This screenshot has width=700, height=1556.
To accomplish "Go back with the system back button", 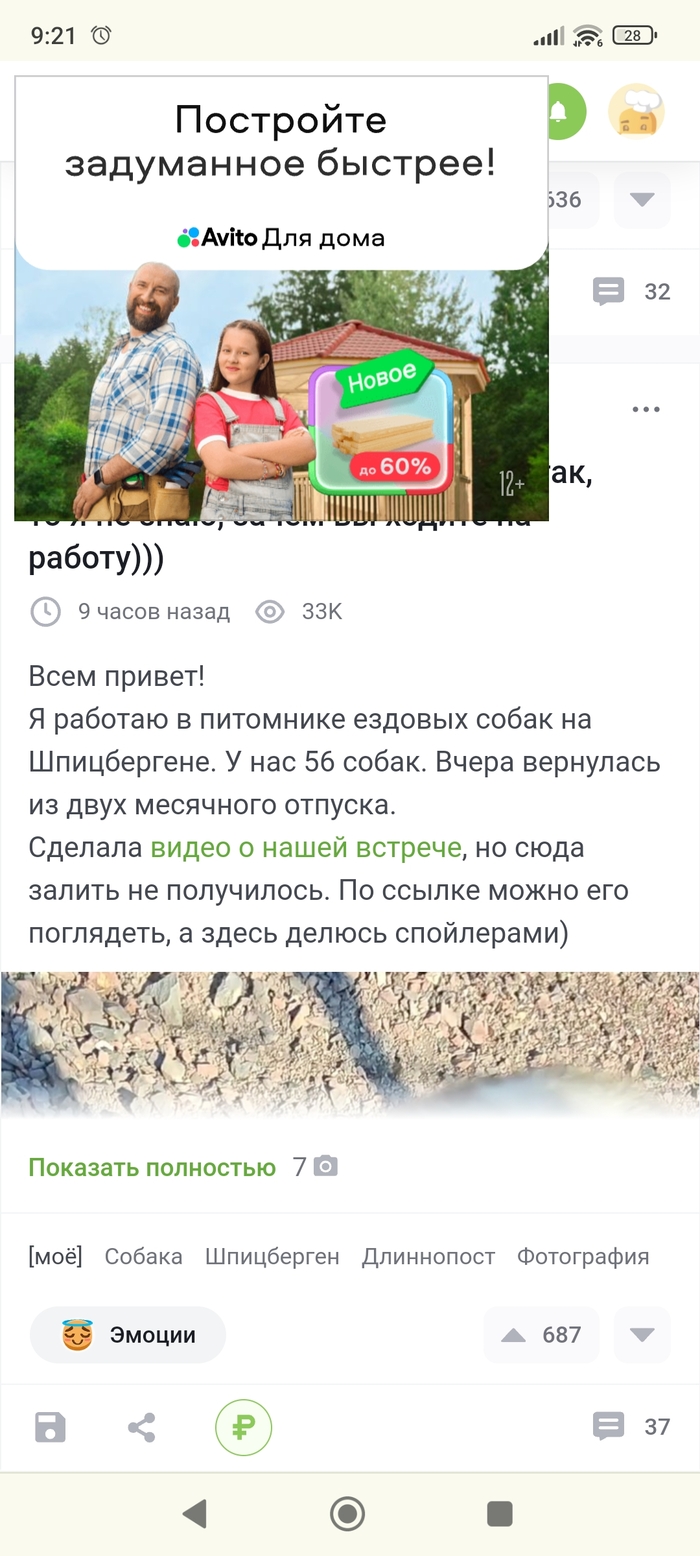I will click(x=195, y=1514).
